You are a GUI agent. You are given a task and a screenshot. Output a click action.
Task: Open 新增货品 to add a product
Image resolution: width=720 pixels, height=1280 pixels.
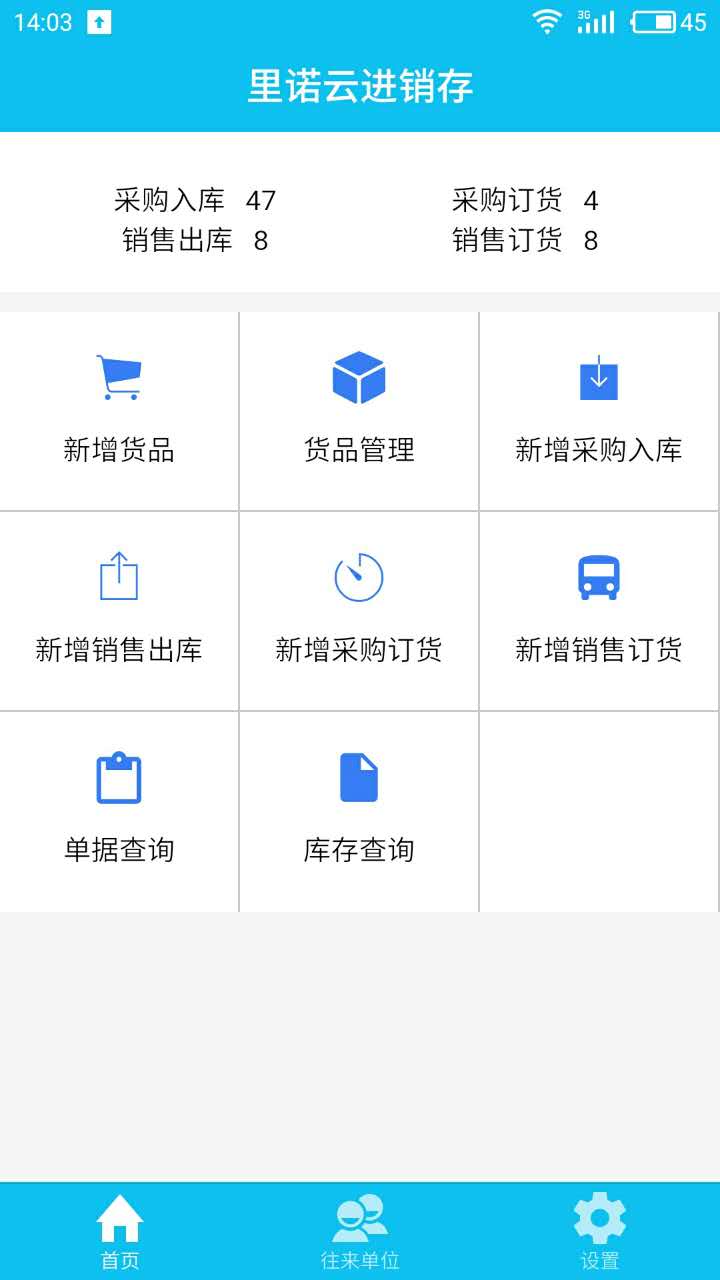(x=119, y=411)
